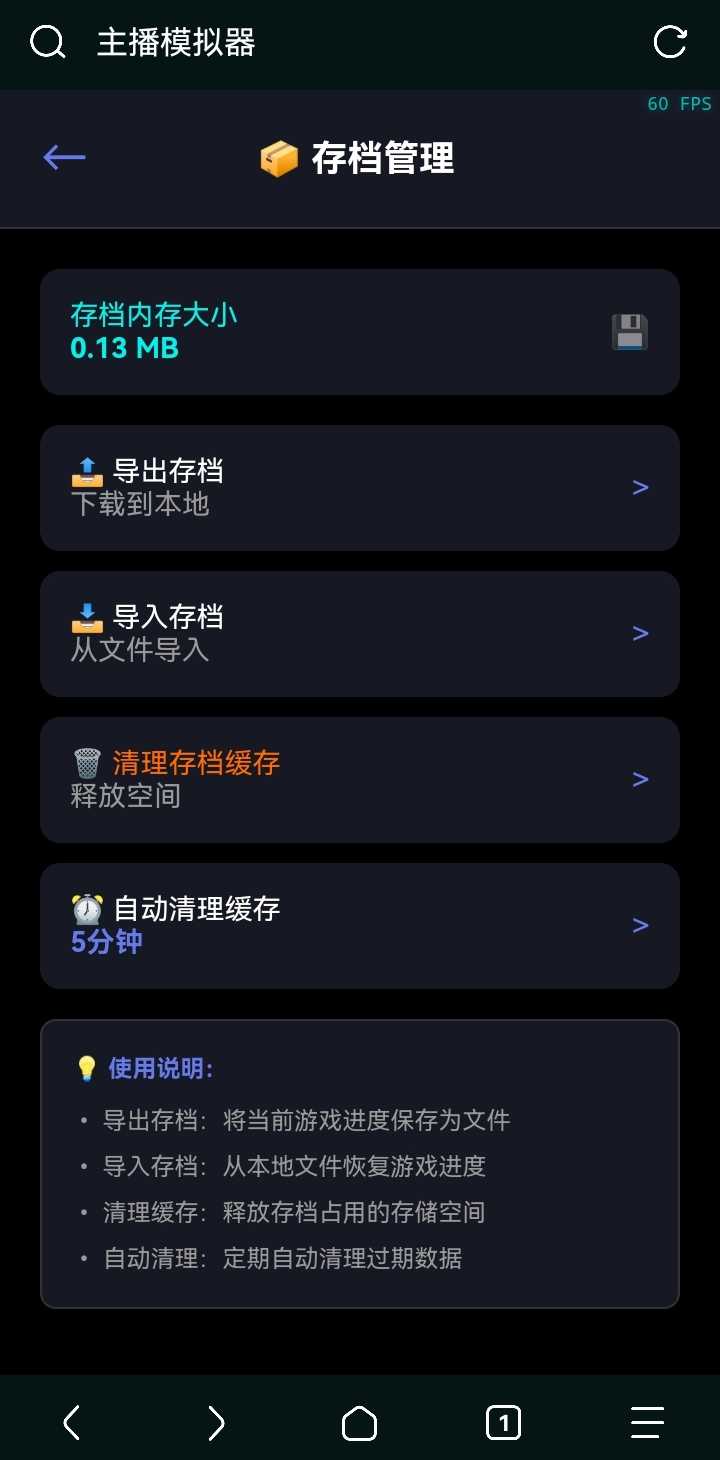The width and height of the screenshot is (720, 1460).
Task: Tap the browser back arrow at bottom
Action: tap(71, 1422)
